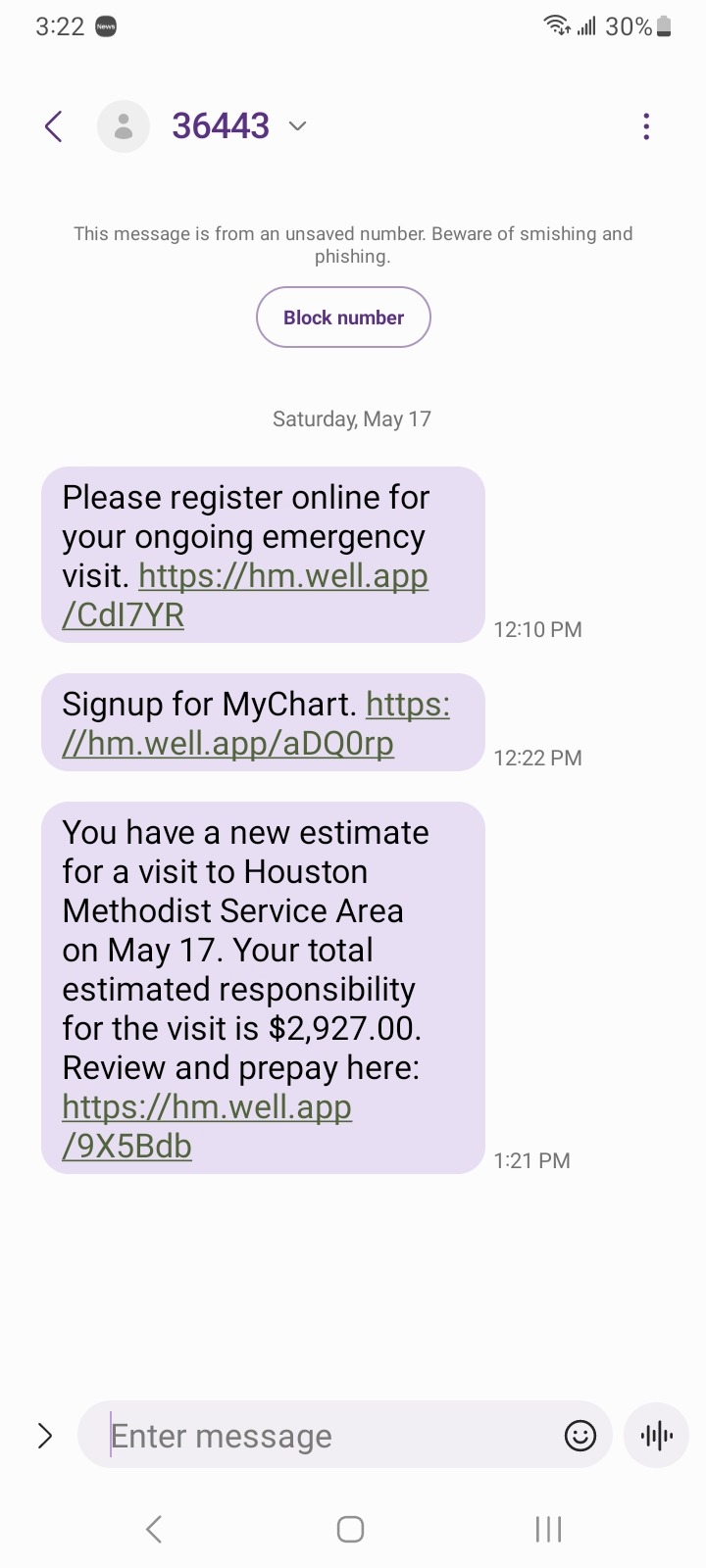Go back to the conversations list
The image size is (706, 1568).
click(x=54, y=126)
